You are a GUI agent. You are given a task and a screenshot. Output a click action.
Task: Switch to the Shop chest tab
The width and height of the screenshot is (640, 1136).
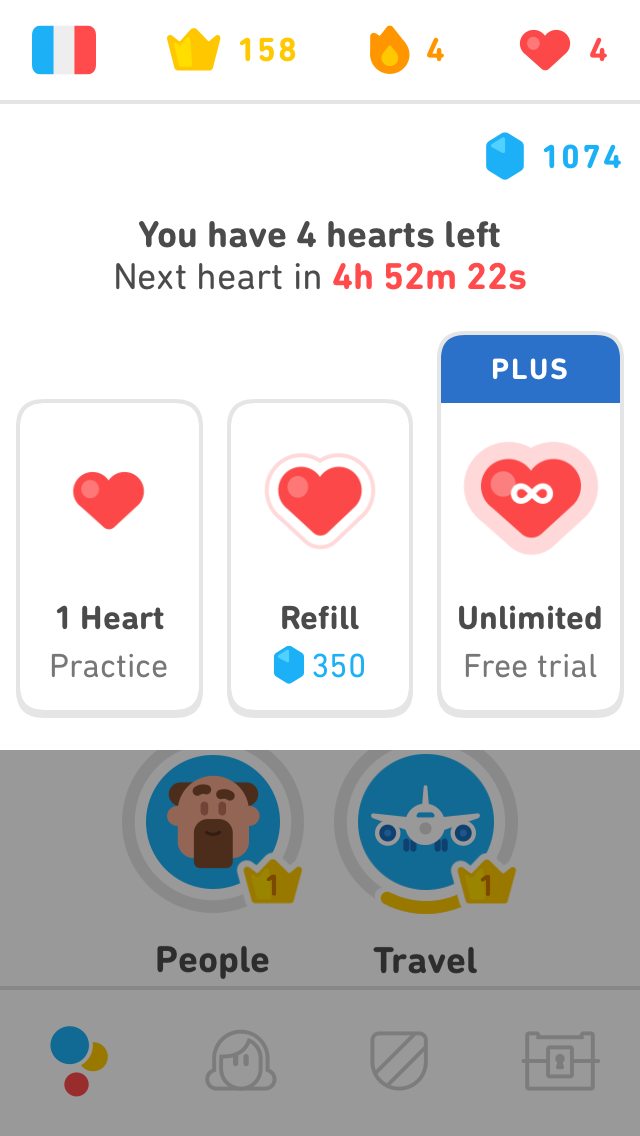560,1061
